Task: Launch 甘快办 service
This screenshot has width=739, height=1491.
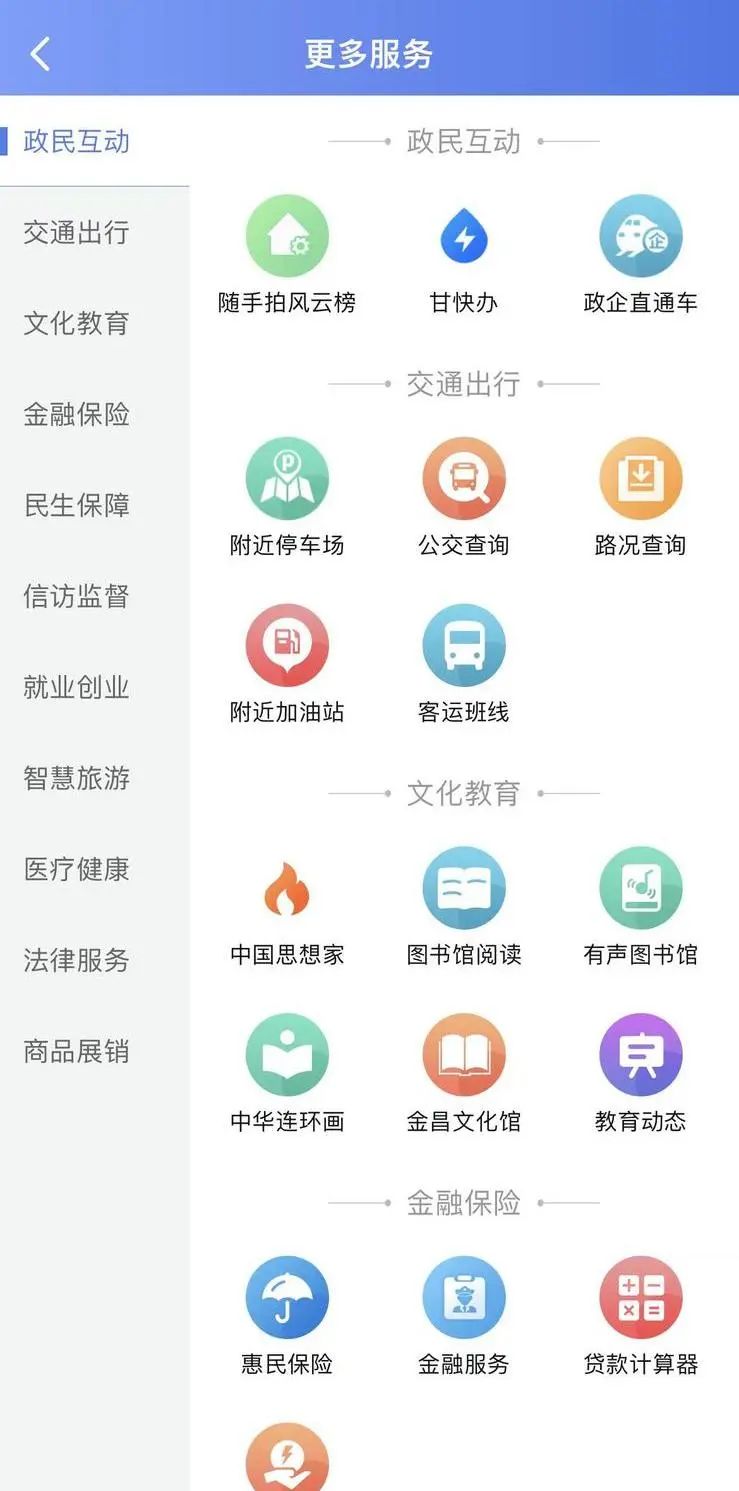Action: [464, 256]
